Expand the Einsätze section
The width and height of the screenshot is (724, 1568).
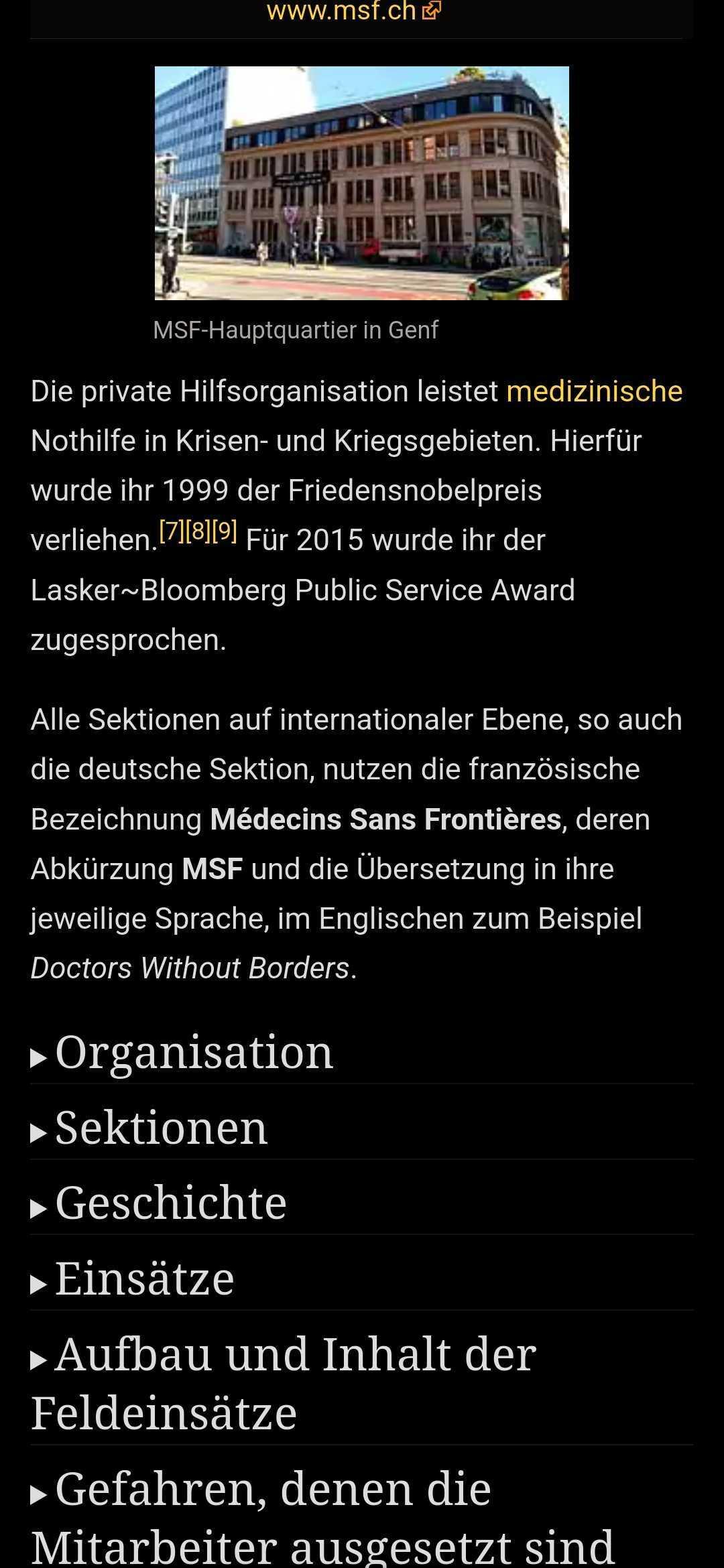362,1279
